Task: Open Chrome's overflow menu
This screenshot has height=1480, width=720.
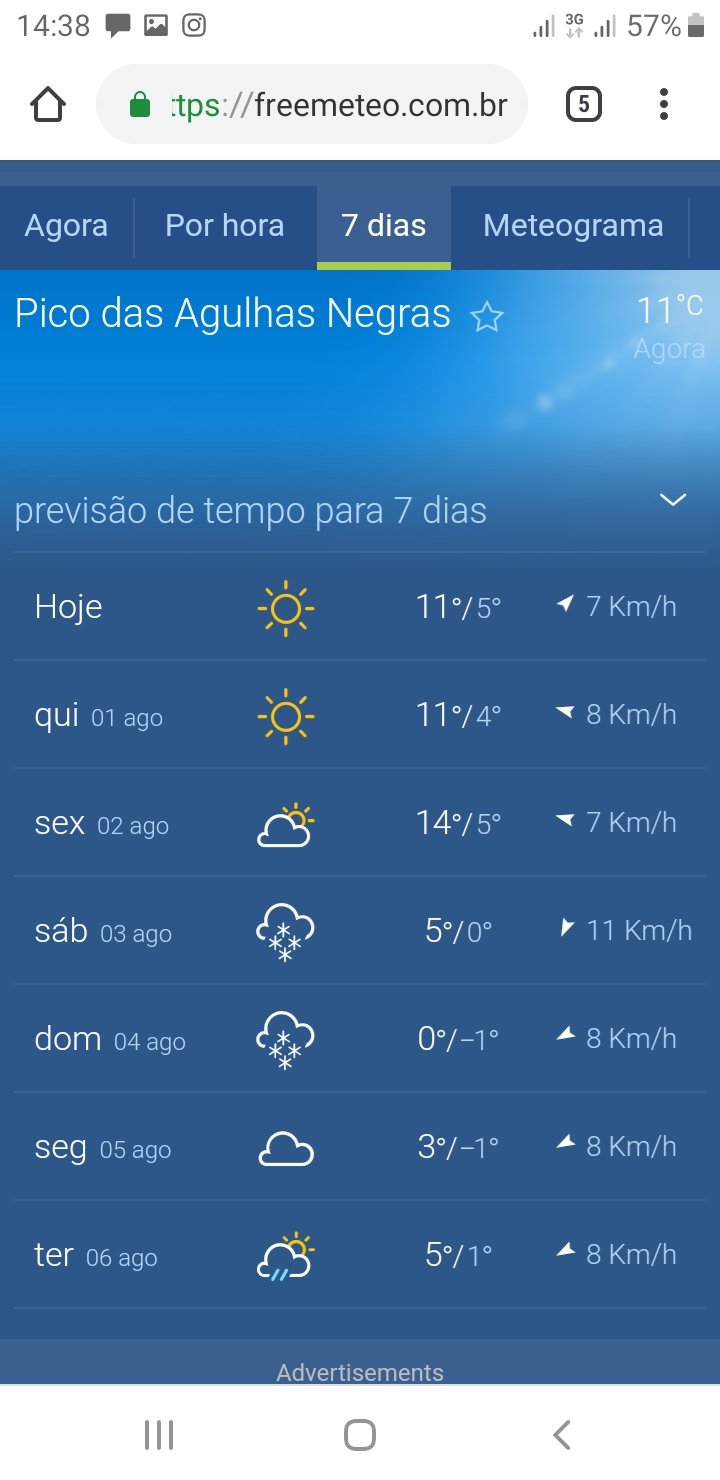Action: coord(664,104)
